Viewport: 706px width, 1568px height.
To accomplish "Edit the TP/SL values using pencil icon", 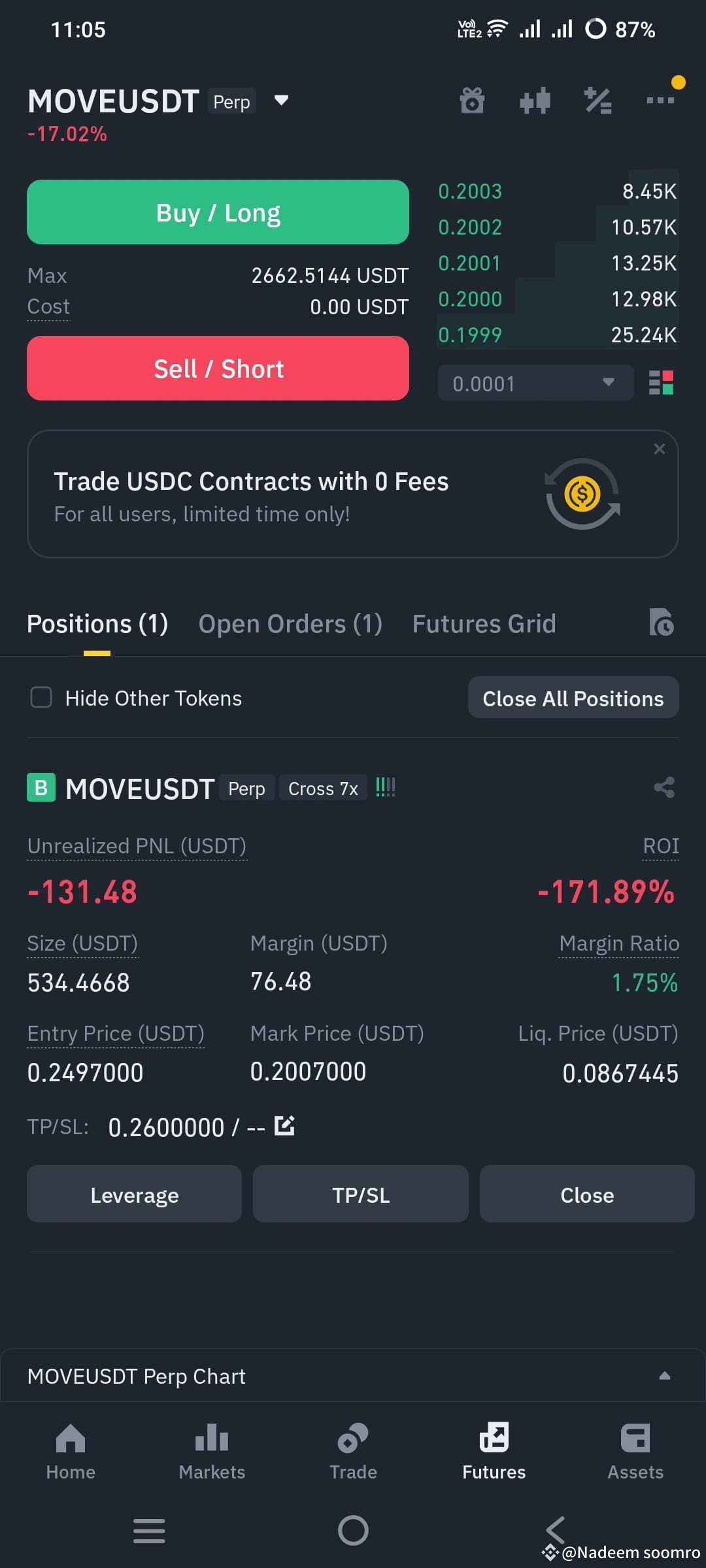I will (x=285, y=1126).
